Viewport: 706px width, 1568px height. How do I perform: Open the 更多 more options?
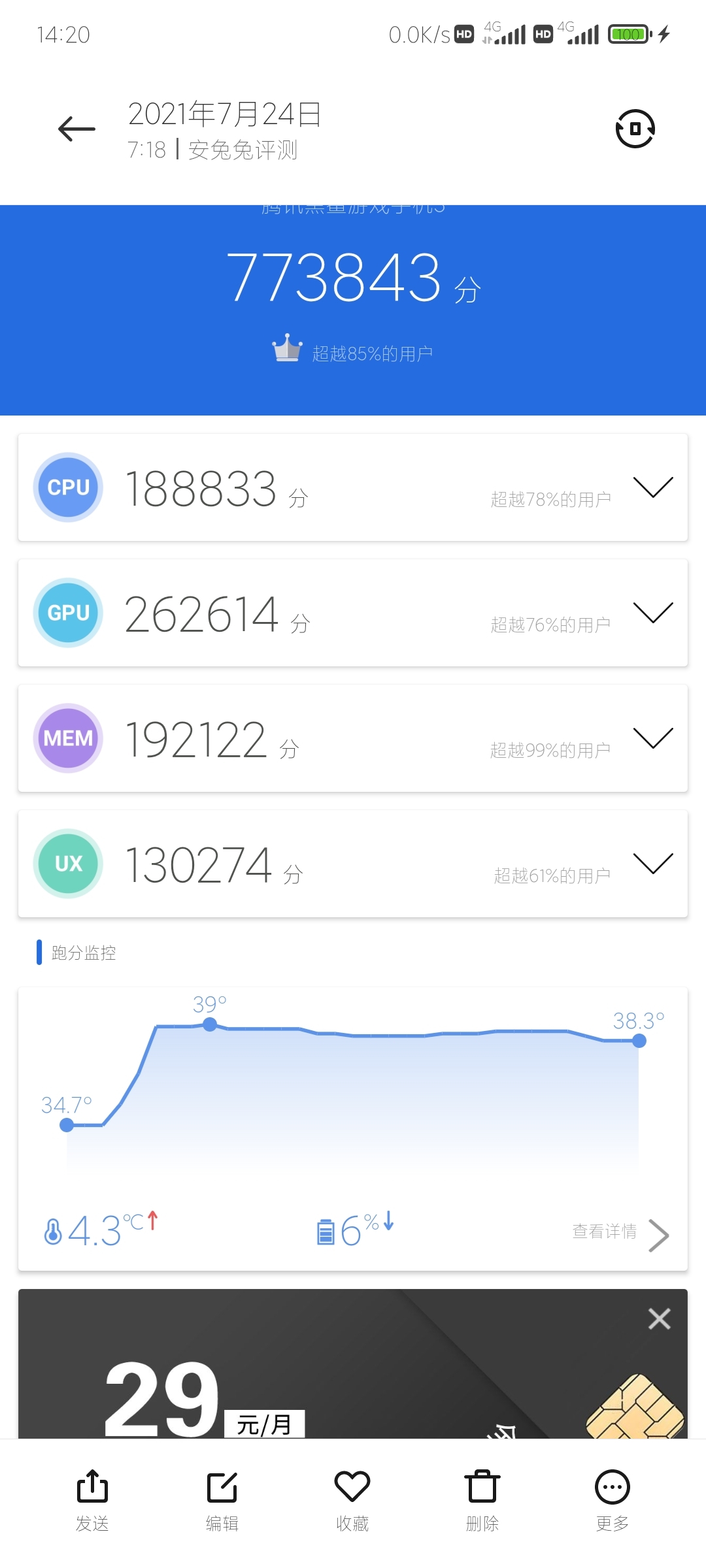point(613,1500)
